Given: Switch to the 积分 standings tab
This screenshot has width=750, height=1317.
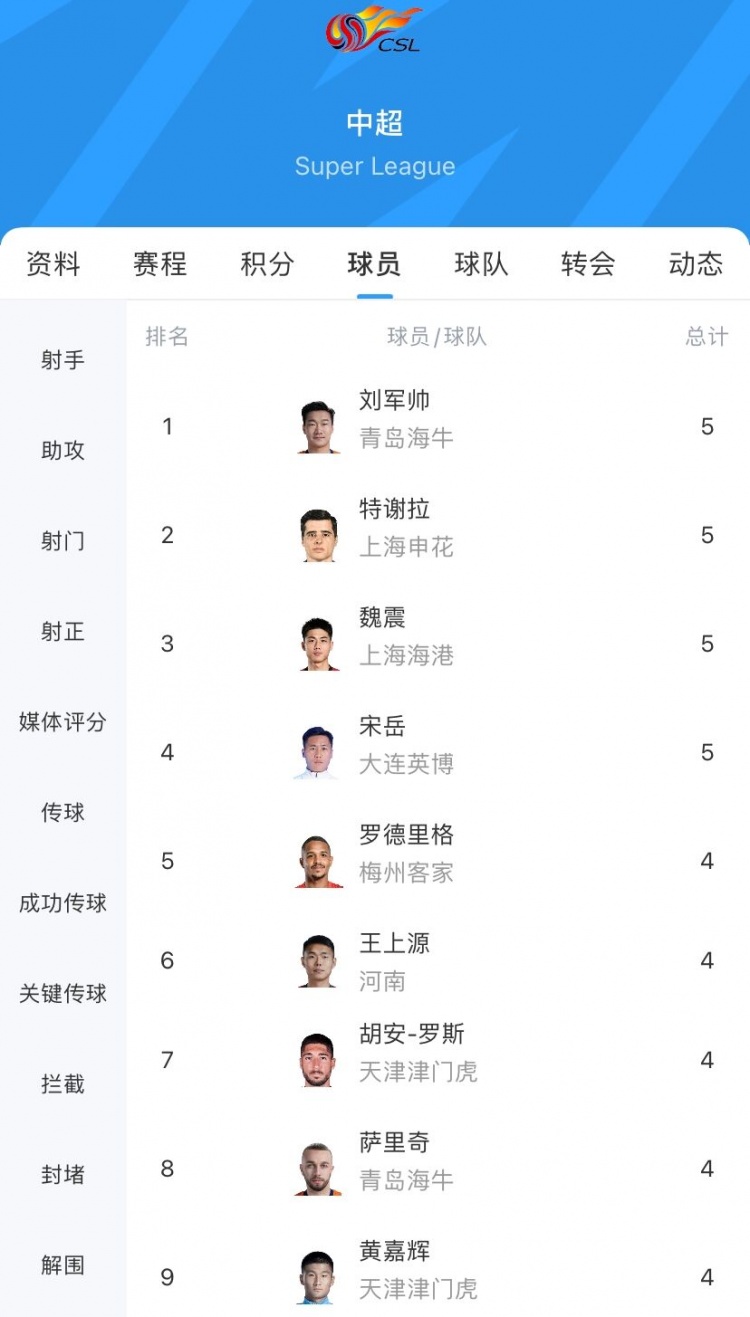Looking at the screenshot, I should point(267,264).
